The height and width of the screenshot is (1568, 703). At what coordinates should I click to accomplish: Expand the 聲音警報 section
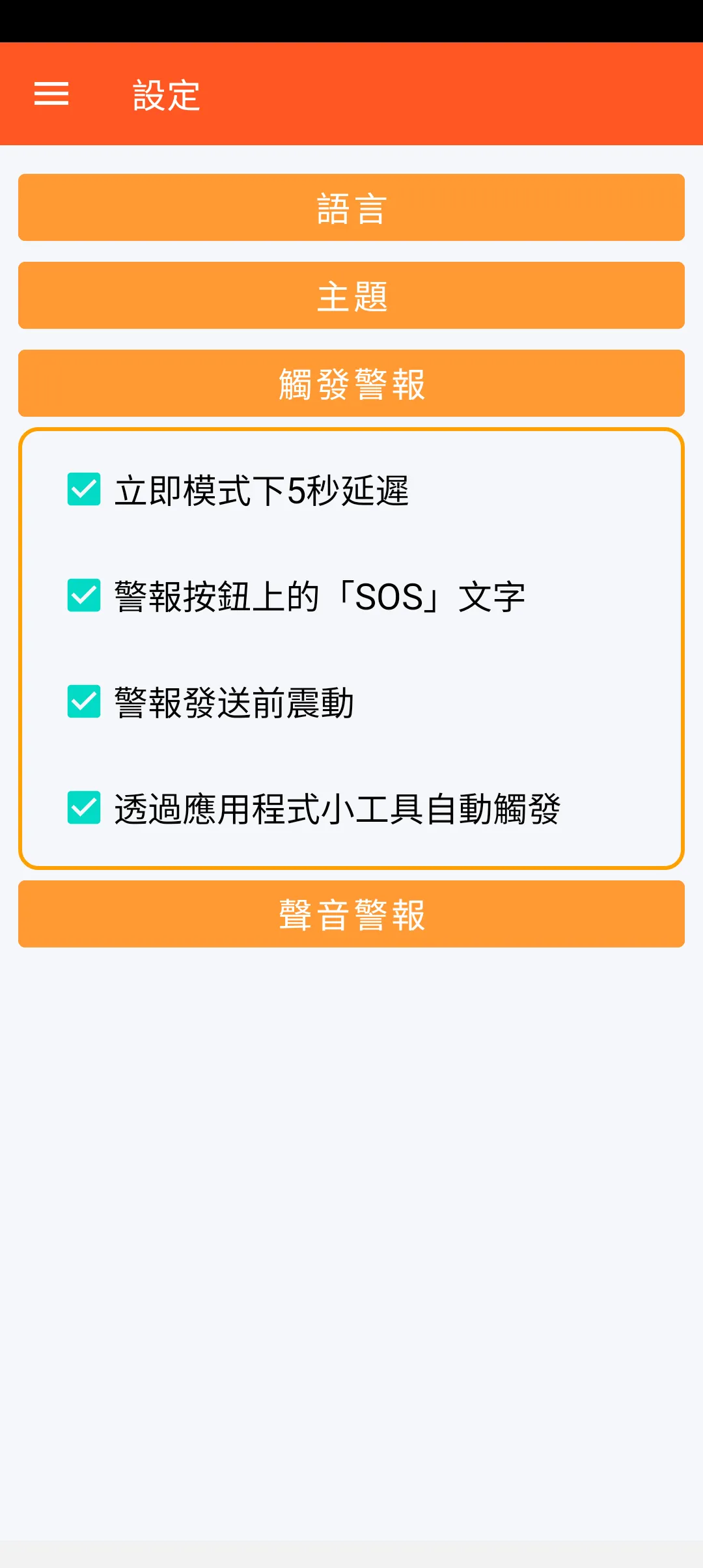click(351, 914)
